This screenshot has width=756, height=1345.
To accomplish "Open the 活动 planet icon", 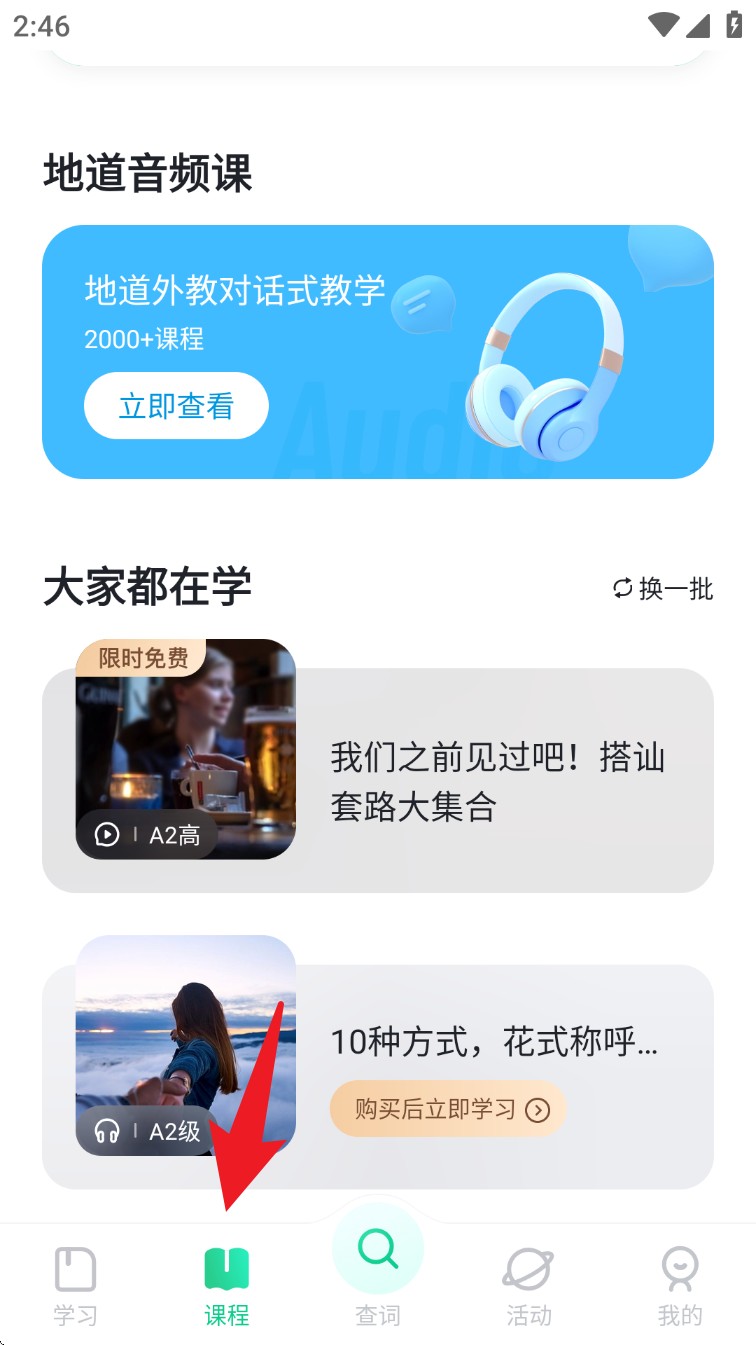I will pyautogui.click(x=529, y=1267).
